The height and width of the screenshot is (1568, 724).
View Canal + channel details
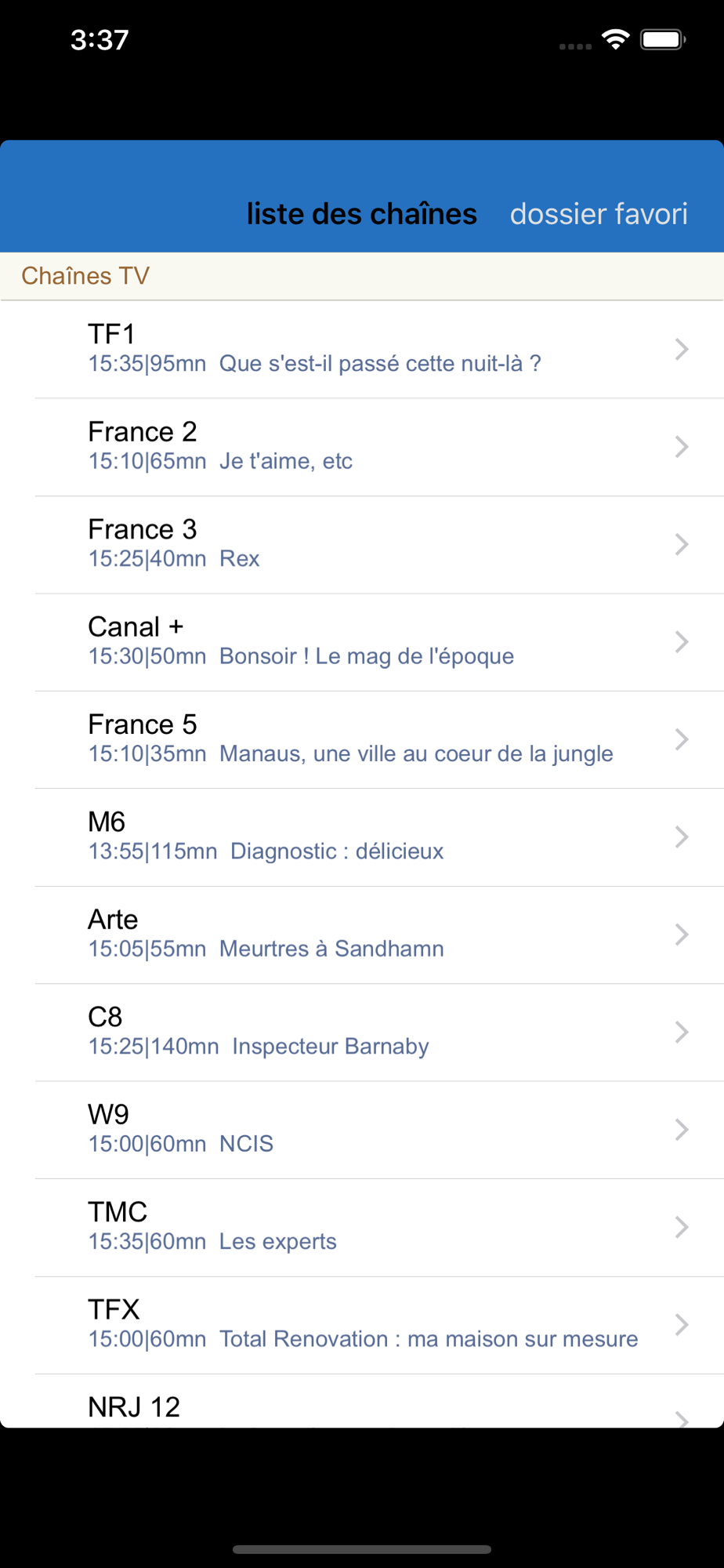[362, 642]
